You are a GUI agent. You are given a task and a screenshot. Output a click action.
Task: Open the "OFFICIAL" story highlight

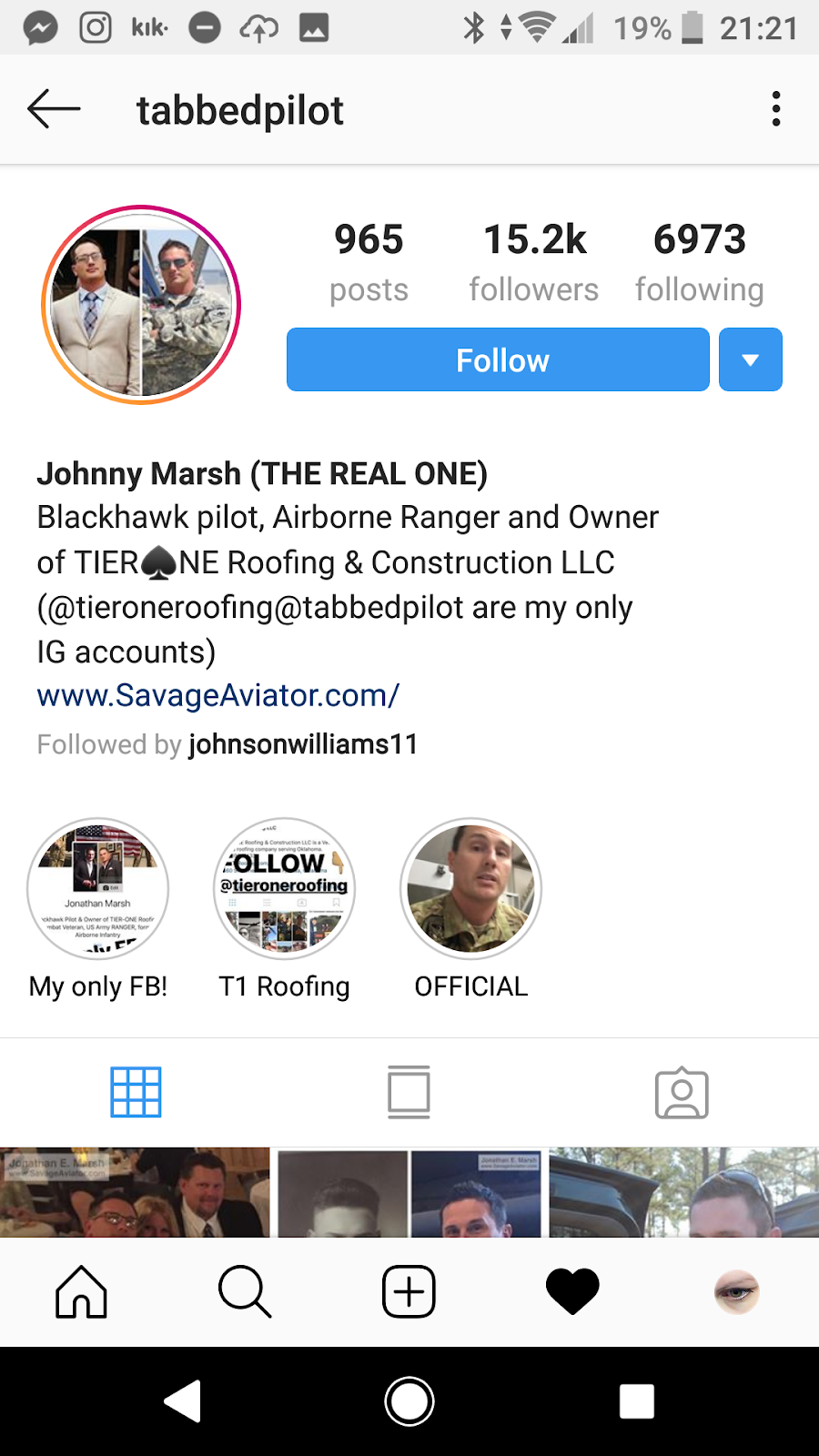coord(470,889)
